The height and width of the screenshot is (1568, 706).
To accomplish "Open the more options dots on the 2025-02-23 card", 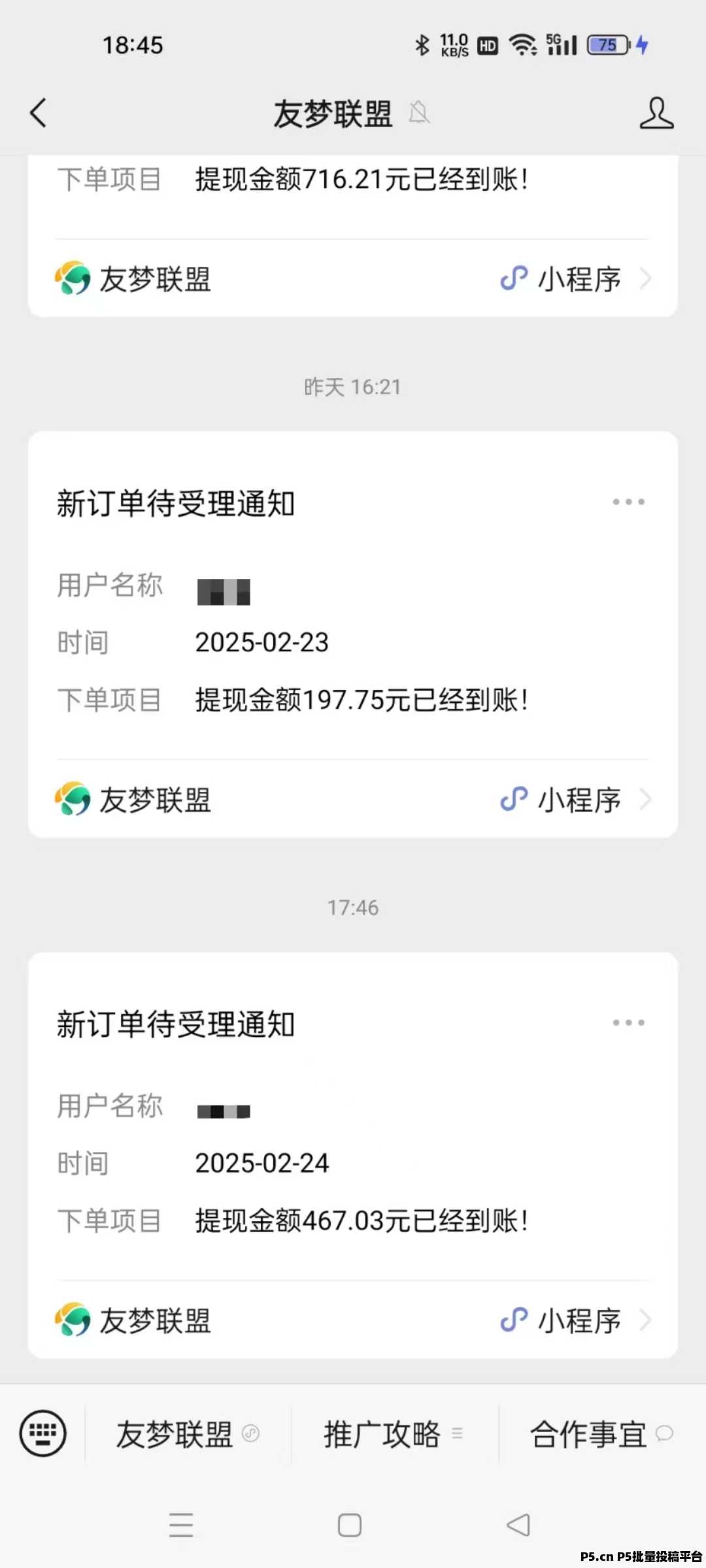I will pyautogui.click(x=628, y=502).
